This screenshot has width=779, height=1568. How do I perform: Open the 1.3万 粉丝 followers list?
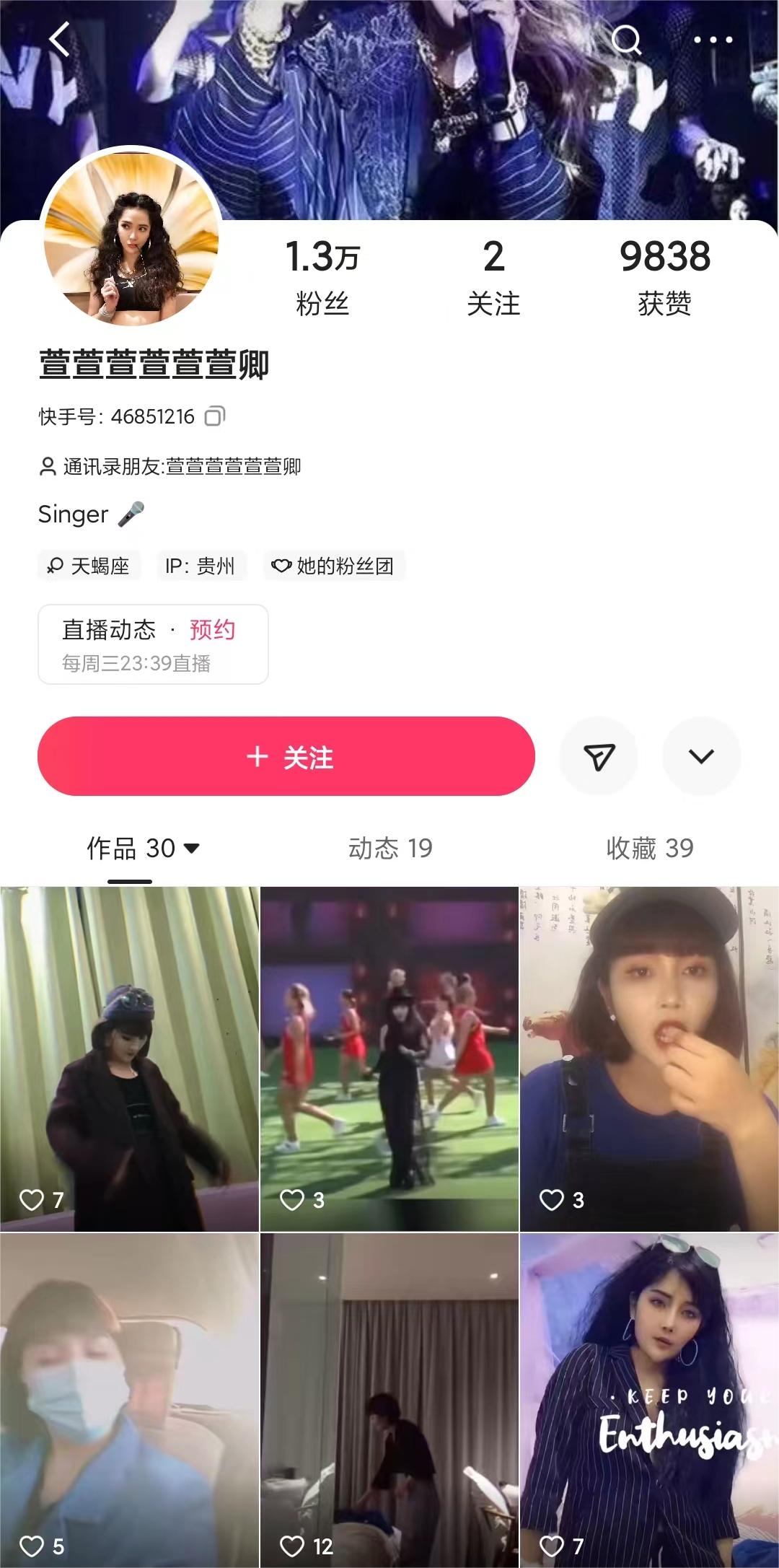322,277
